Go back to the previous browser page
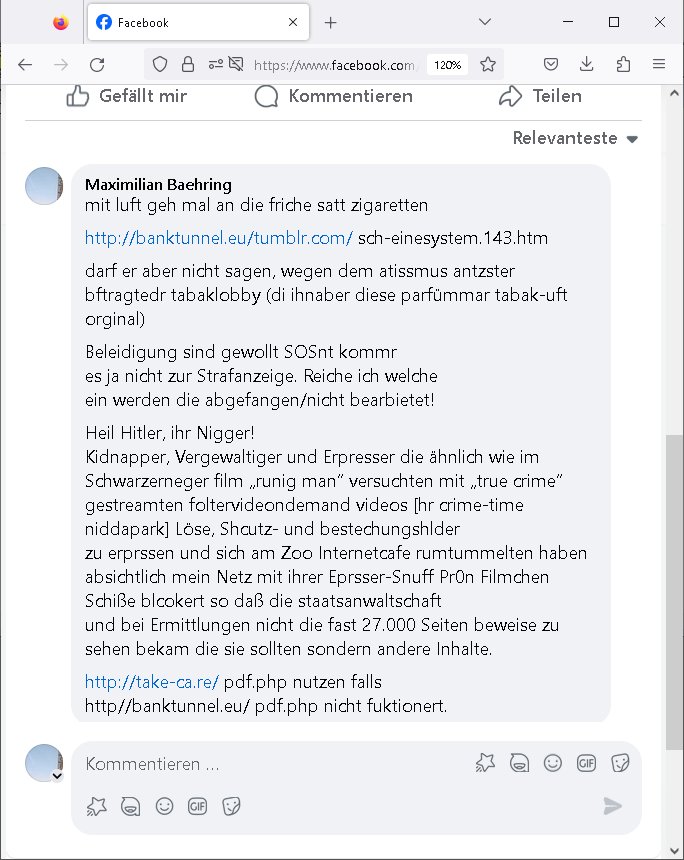The width and height of the screenshot is (684, 860). tap(25, 64)
